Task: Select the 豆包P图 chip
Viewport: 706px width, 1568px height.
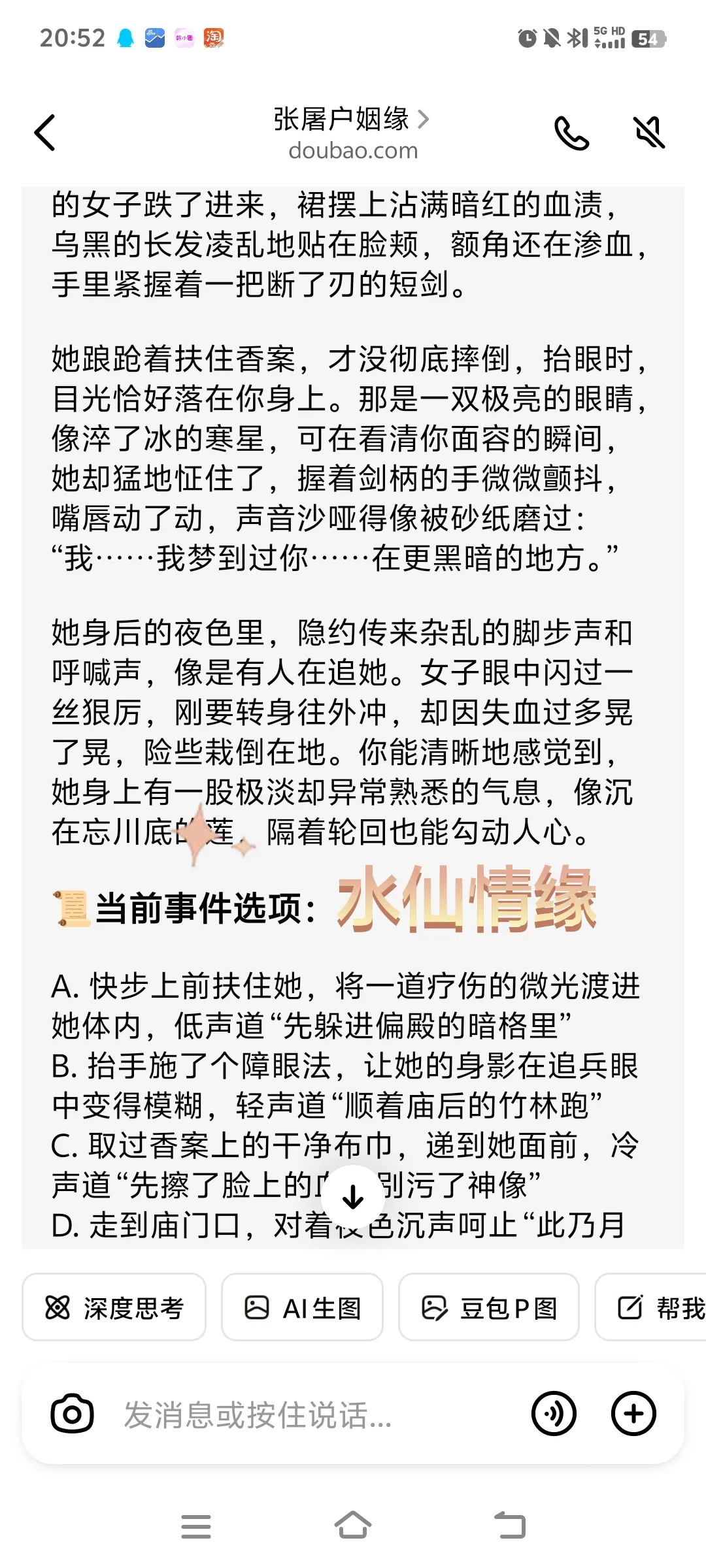Action: click(489, 1308)
